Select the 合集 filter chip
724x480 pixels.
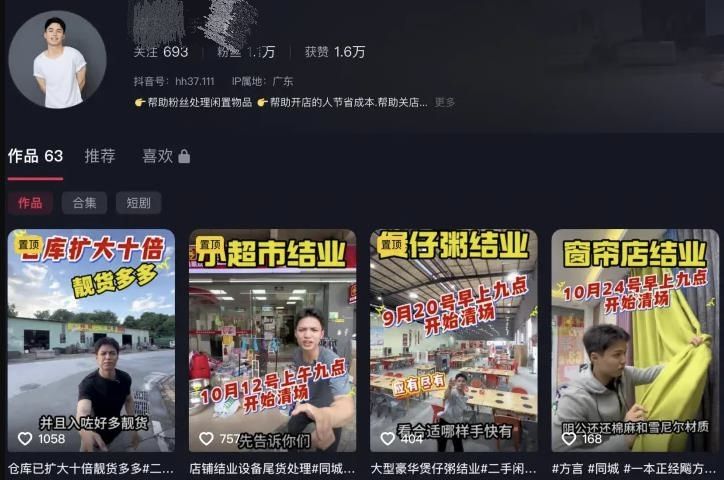[84, 203]
